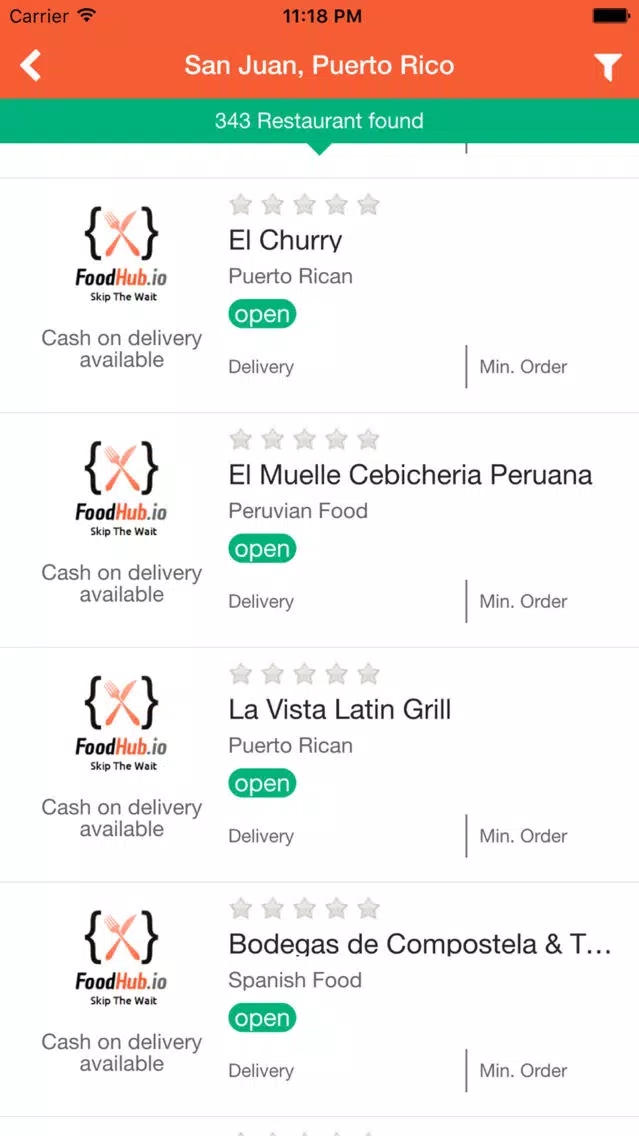Open the El Churry restaurant listing
This screenshot has width=639, height=1136.
(286, 241)
